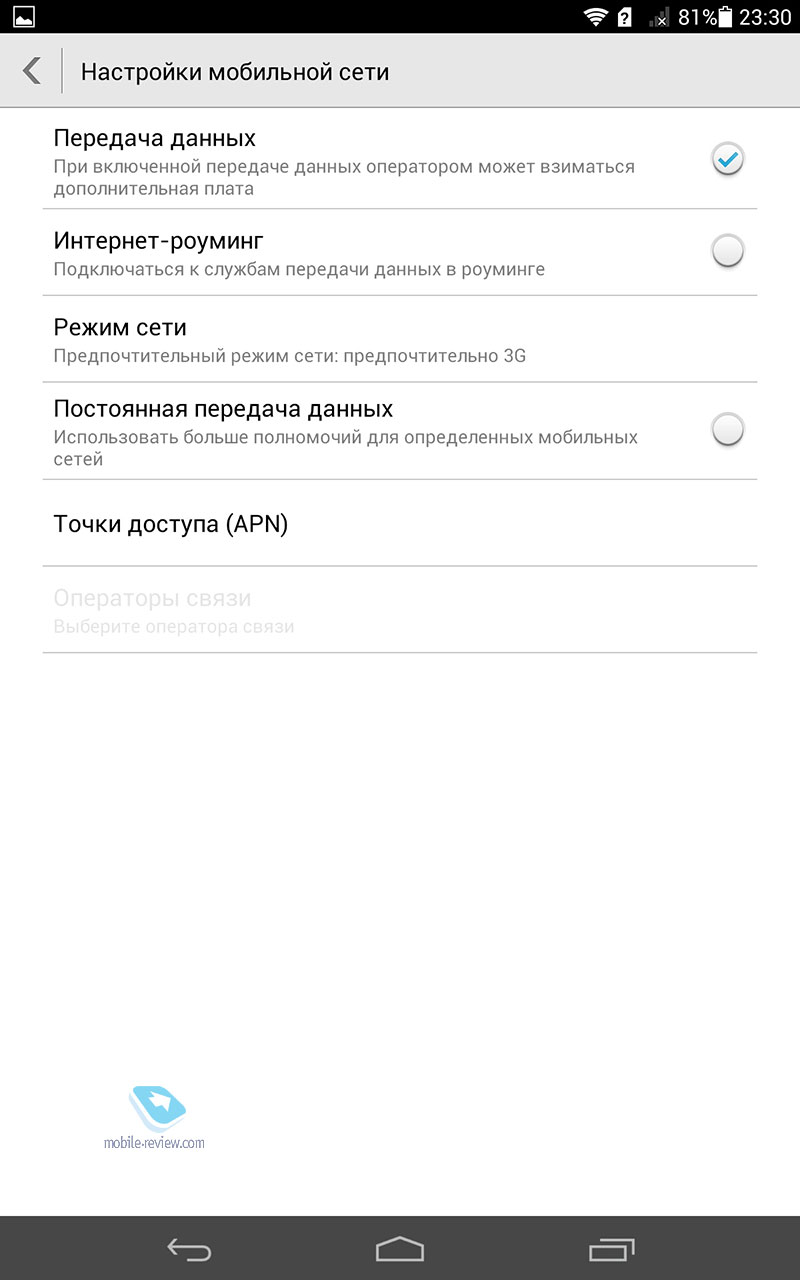Viewport: 800px width, 1280px height.
Task: Open Точки доступа (APN)
Action: (x=400, y=523)
